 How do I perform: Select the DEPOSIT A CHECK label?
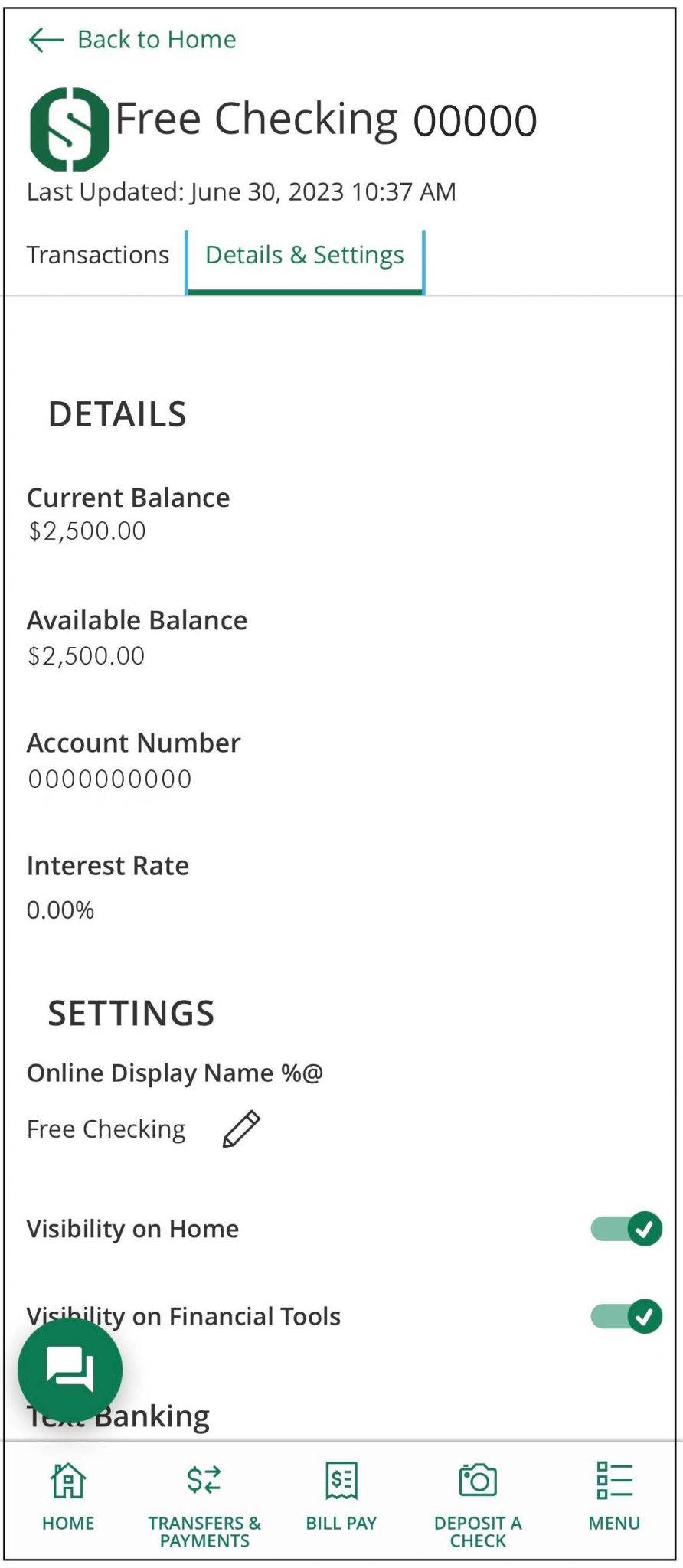pyautogui.click(x=478, y=1530)
